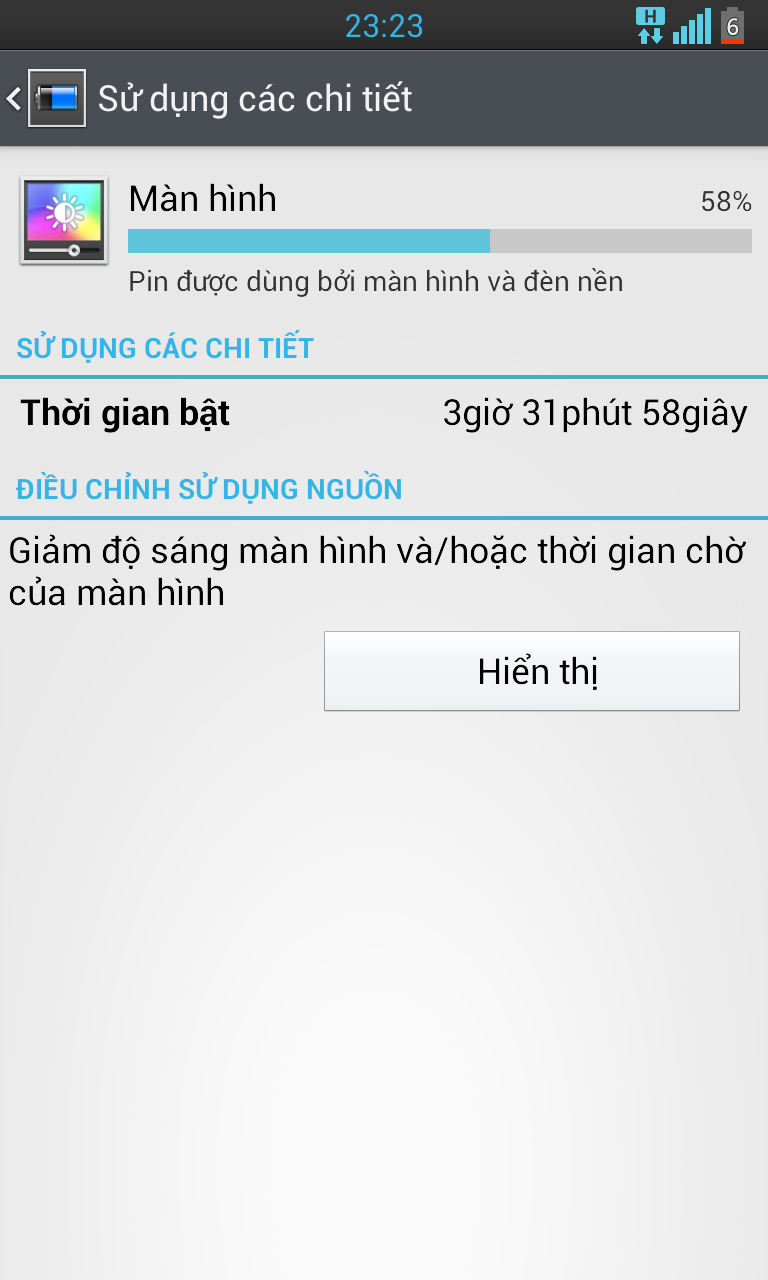The height and width of the screenshot is (1280, 768).
Task: Open the Hiển thị display settings button
Action: point(532,671)
